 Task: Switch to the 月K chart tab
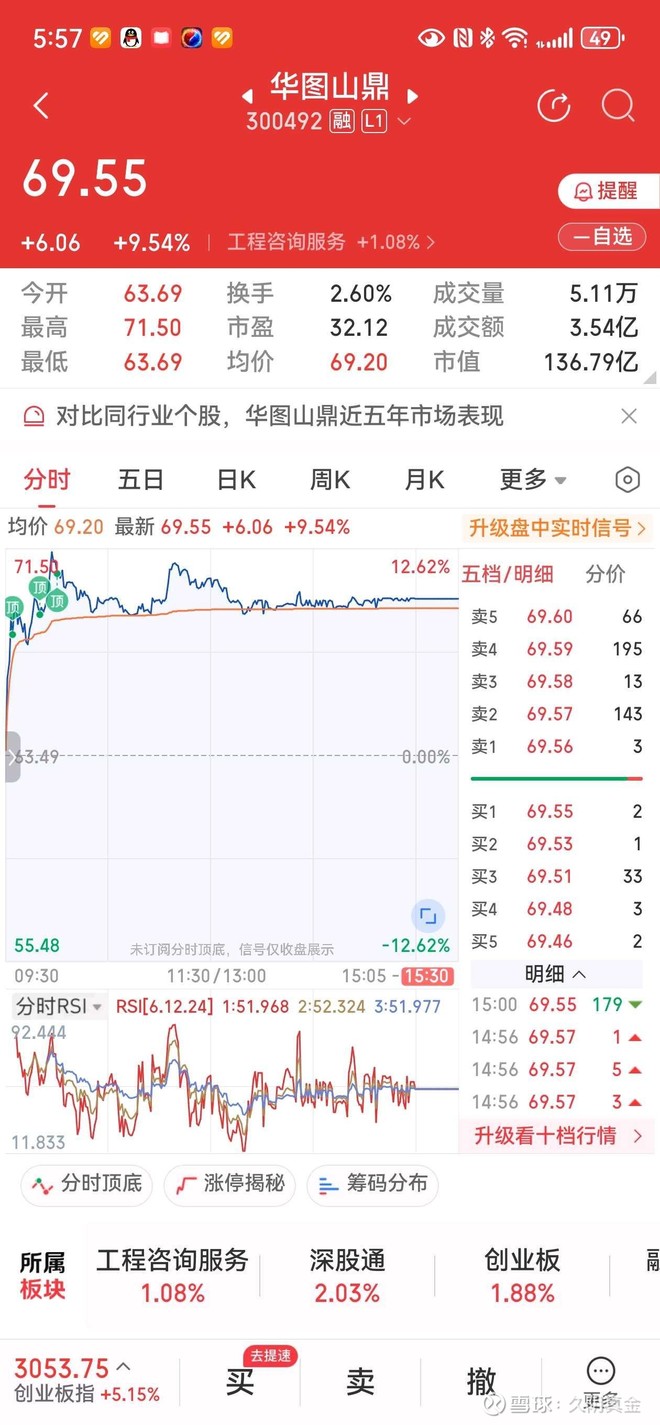424,480
